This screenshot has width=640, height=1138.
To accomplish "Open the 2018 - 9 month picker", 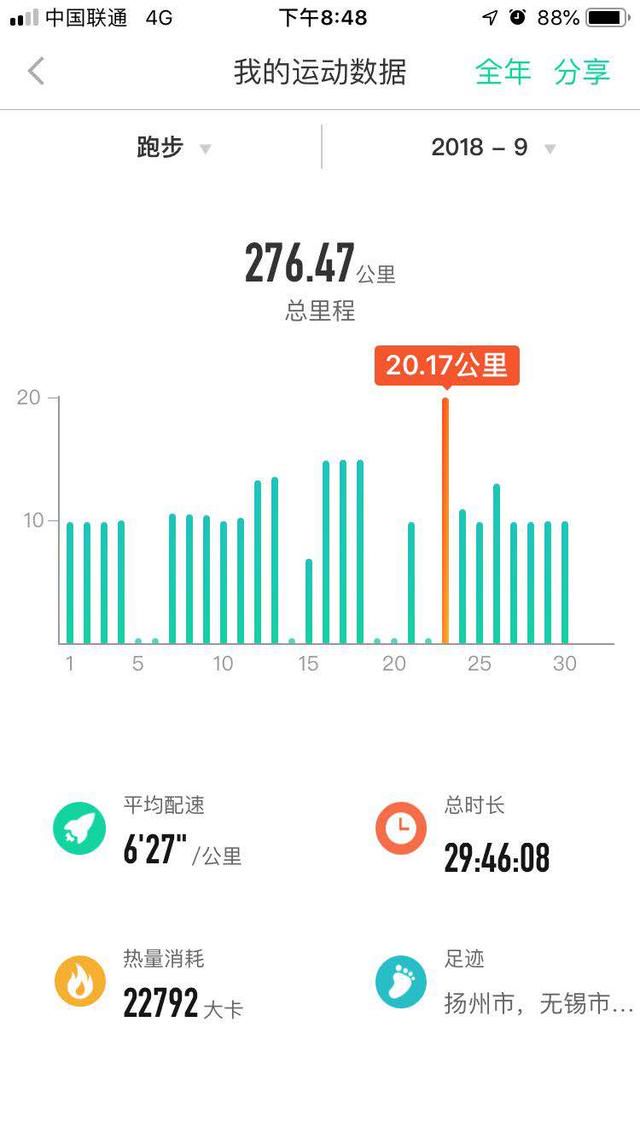I will [492, 148].
